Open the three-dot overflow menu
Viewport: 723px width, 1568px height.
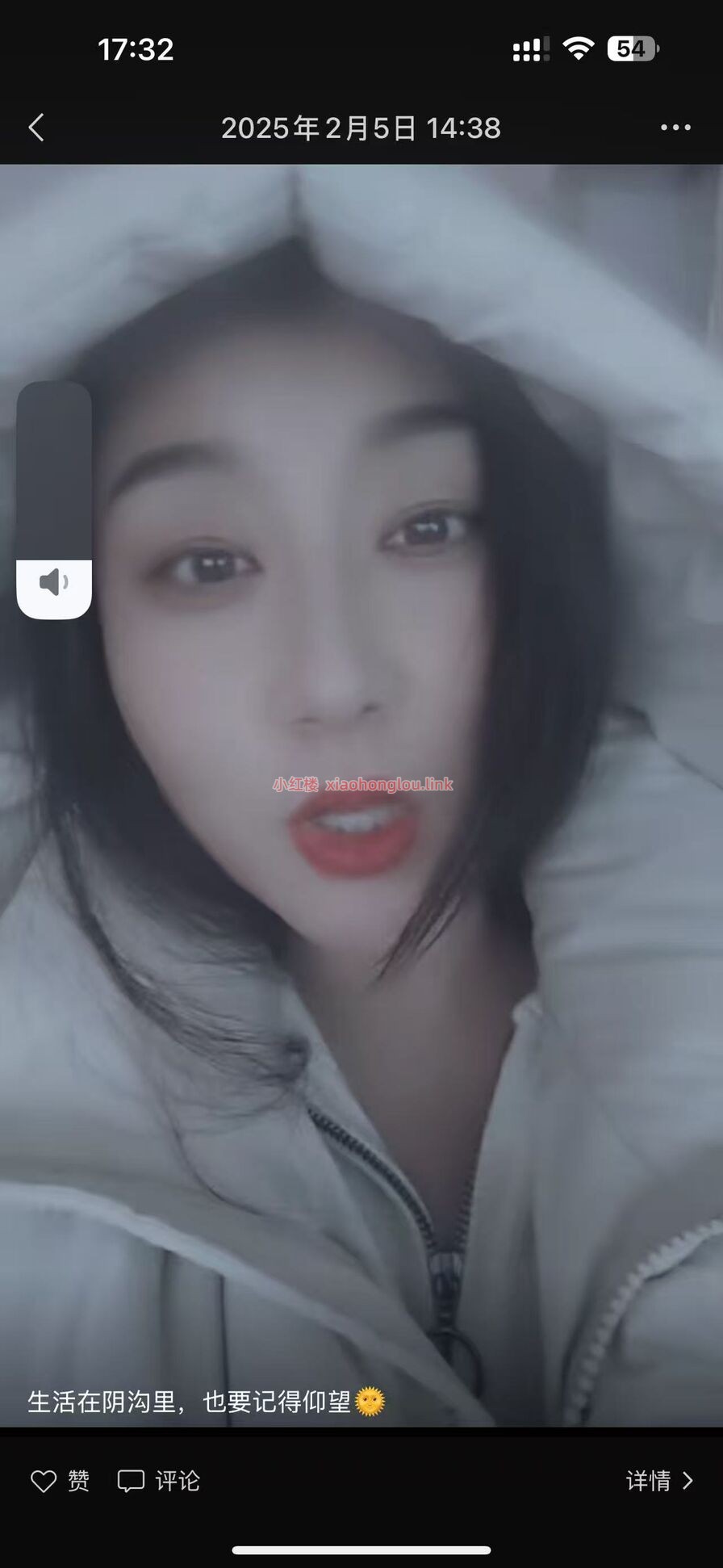coord(675,128)
